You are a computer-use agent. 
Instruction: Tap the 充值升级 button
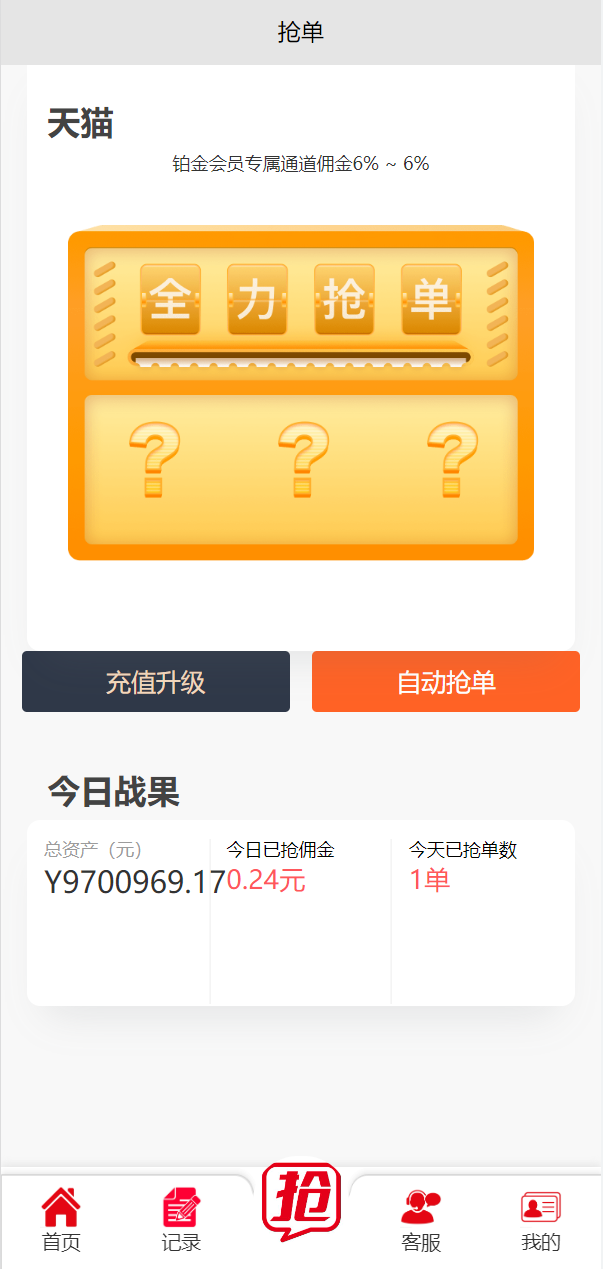(x=156, y=682)
